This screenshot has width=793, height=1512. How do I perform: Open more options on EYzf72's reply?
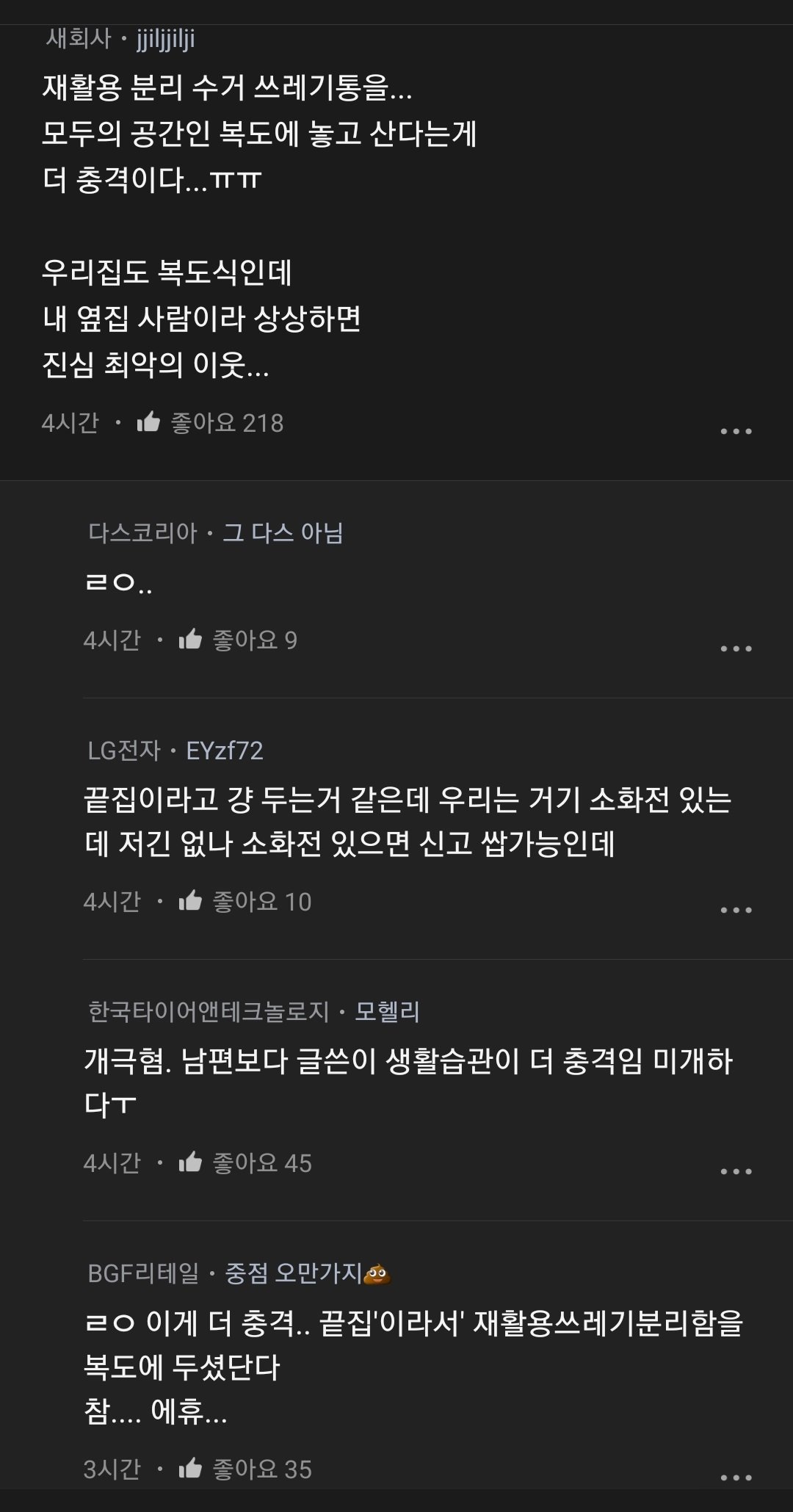736,910
